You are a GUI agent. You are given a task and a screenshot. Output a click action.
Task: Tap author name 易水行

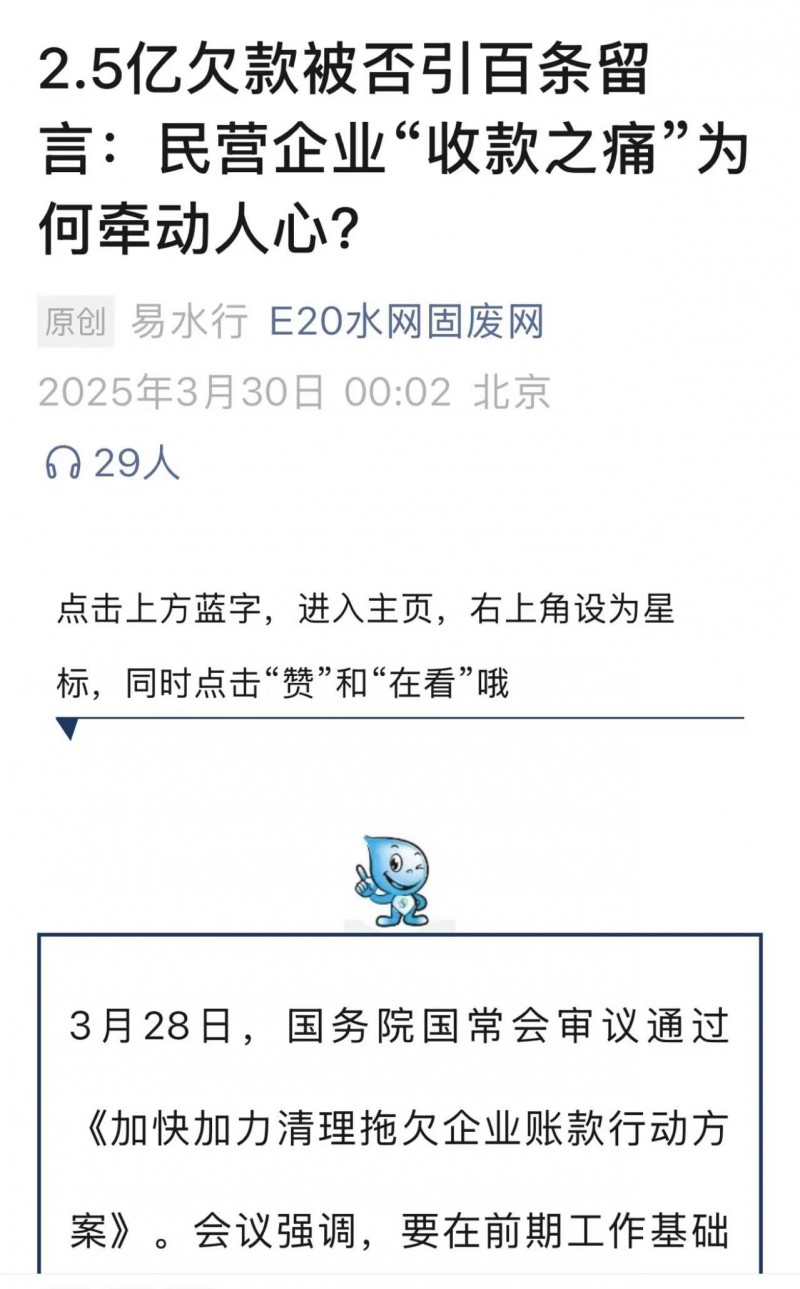point(189,322)
